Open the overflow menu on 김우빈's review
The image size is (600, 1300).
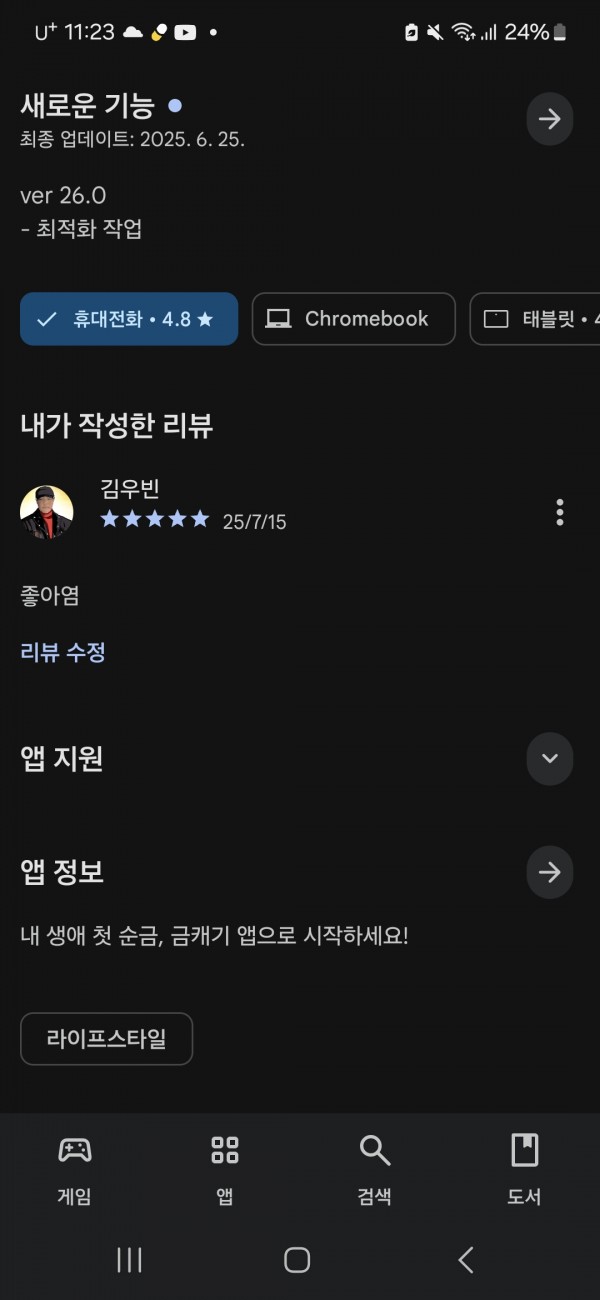[559, 512]
